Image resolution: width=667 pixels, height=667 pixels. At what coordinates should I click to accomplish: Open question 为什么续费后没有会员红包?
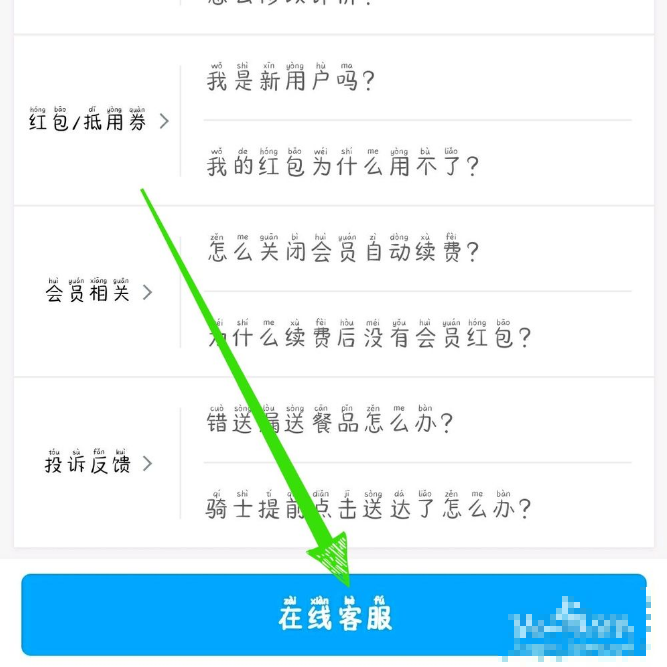click(x=370, y=337)
